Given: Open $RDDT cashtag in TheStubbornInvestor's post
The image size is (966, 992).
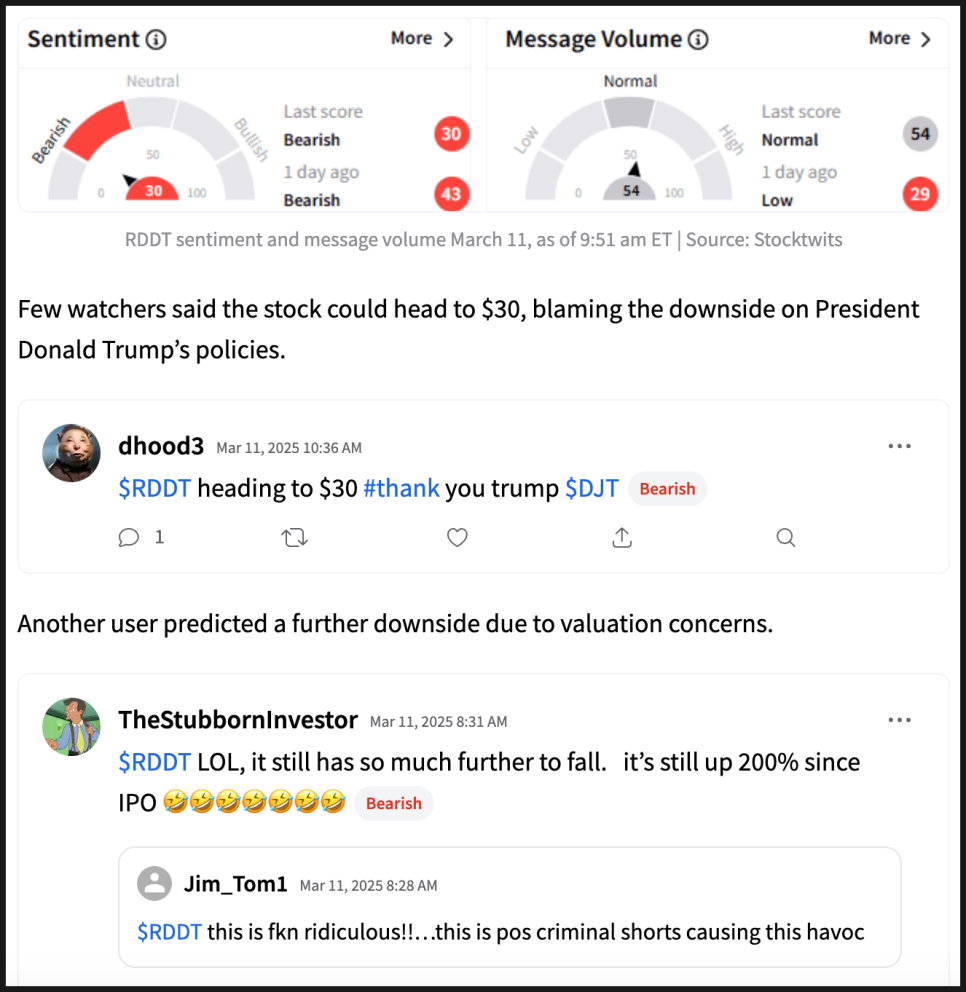Looking at the screenshot, I should (154, 762).
